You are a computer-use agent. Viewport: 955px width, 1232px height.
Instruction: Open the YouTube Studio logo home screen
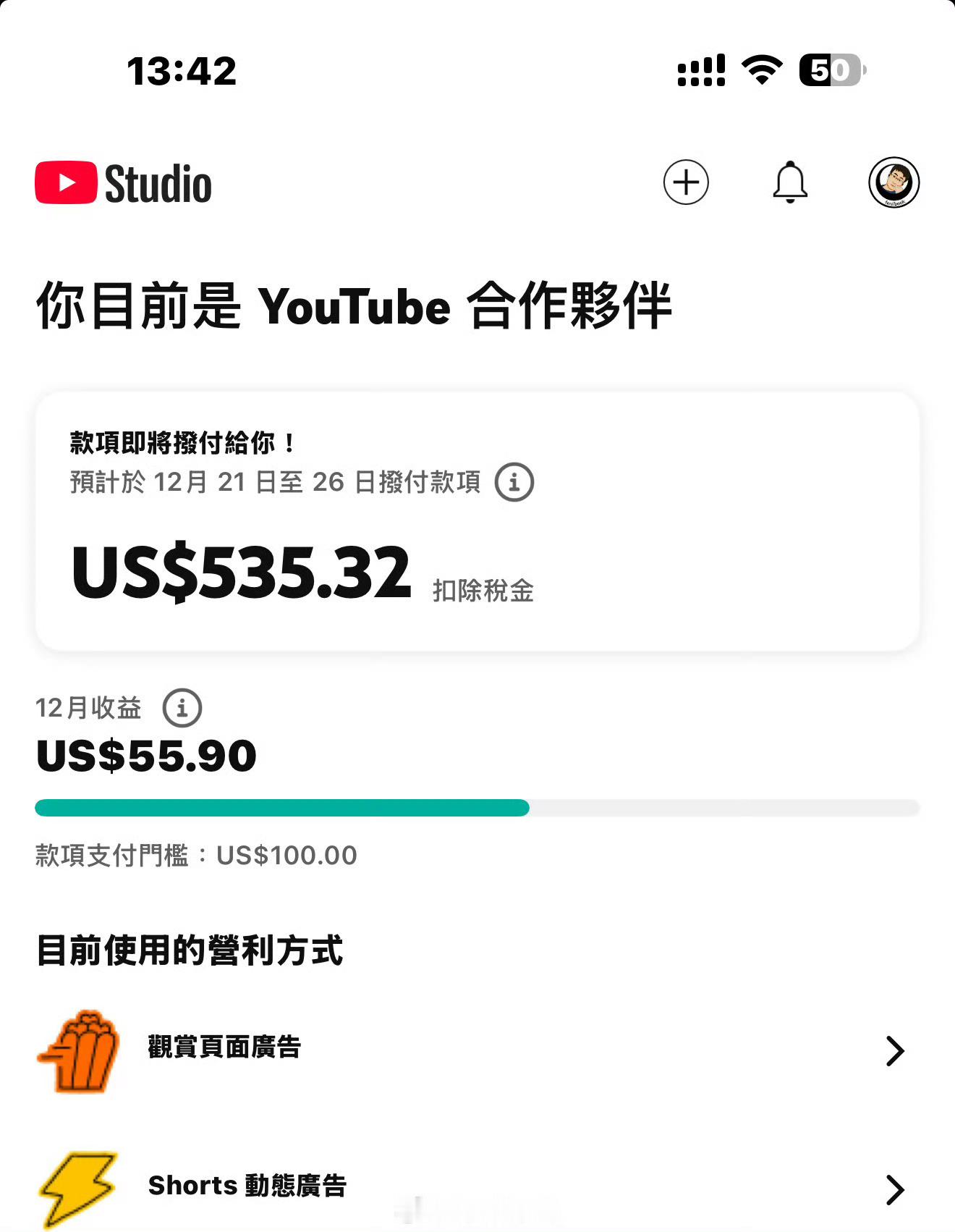coord(123,183)
